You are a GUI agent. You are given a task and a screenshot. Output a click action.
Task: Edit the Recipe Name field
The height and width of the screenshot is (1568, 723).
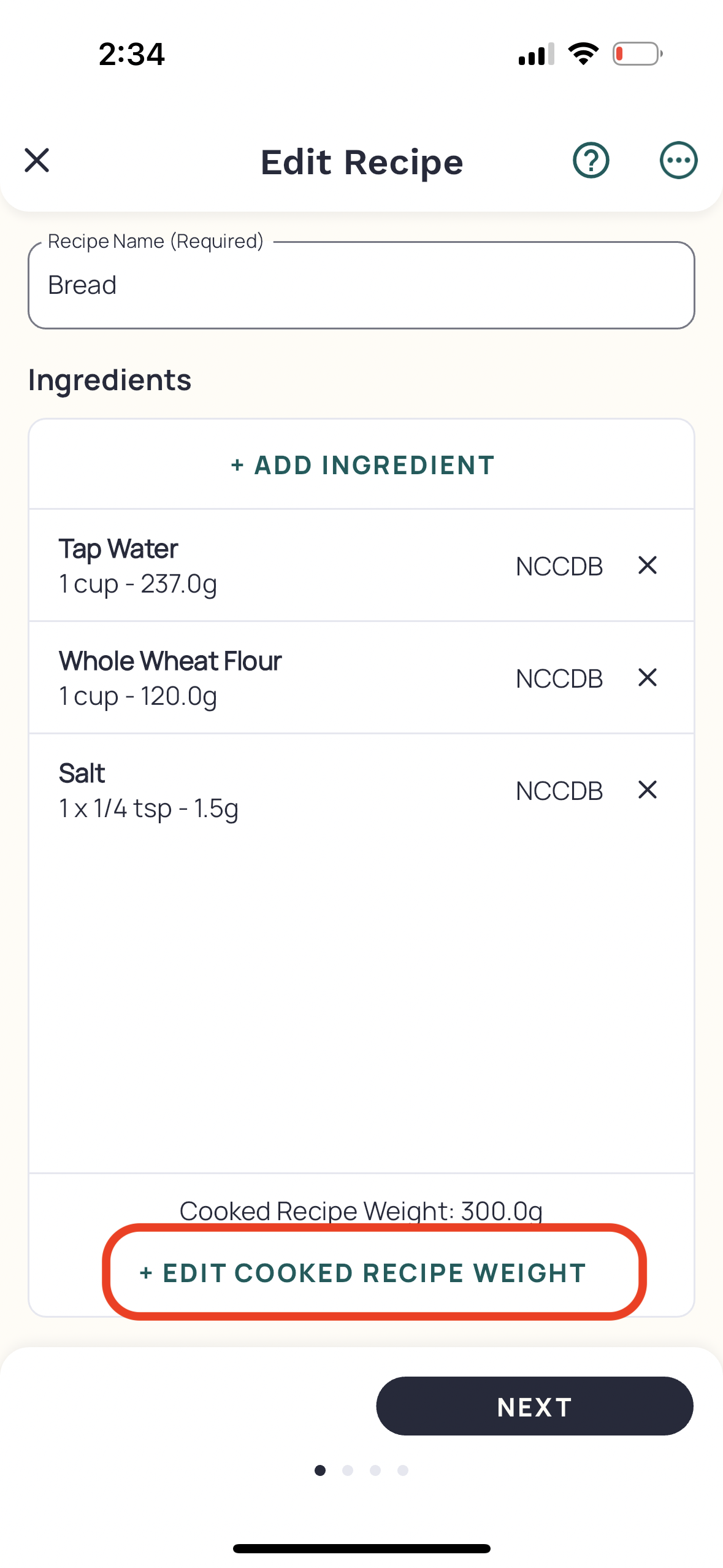(361, 285)
